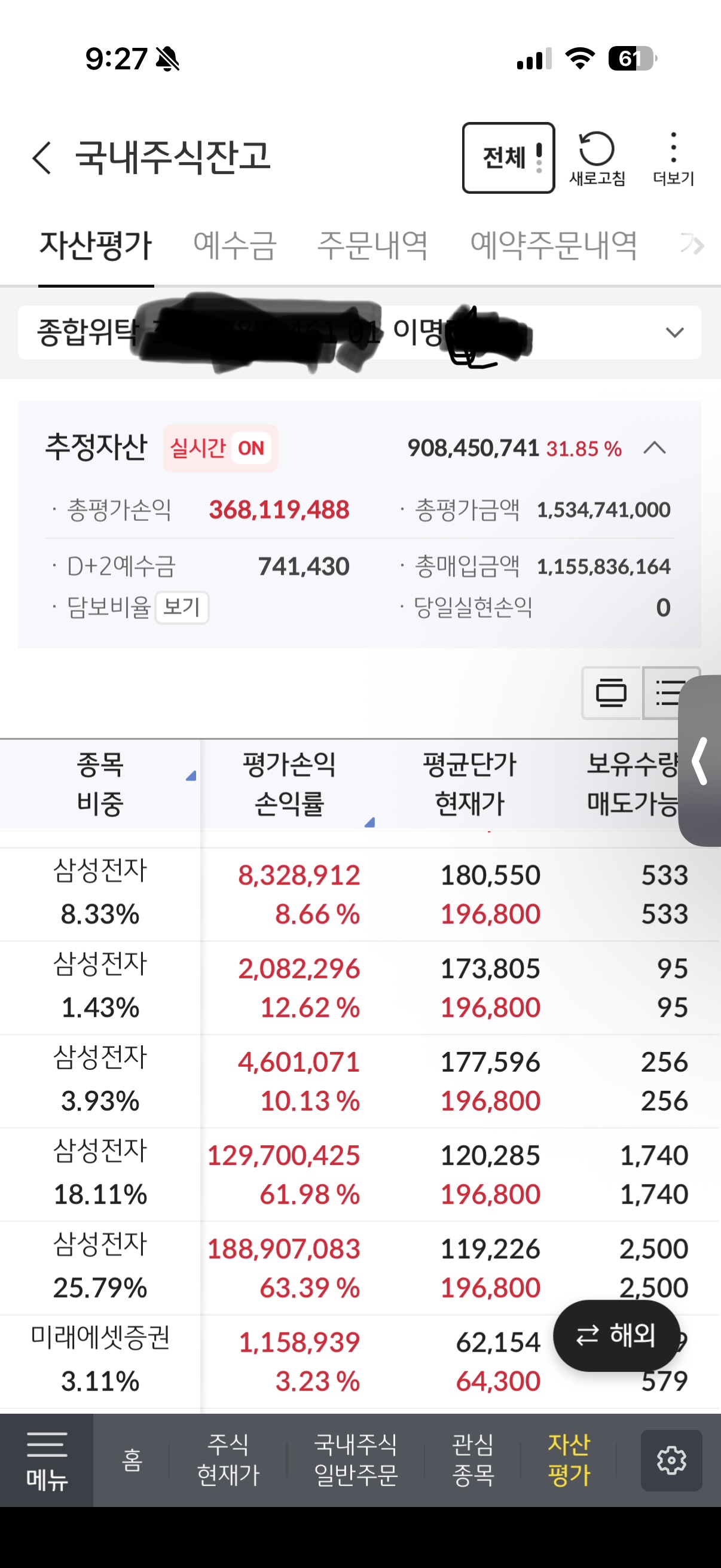Tap 보기 next to 담보비율
This screenshot has width=721, height=1568.
pos(182,607)
